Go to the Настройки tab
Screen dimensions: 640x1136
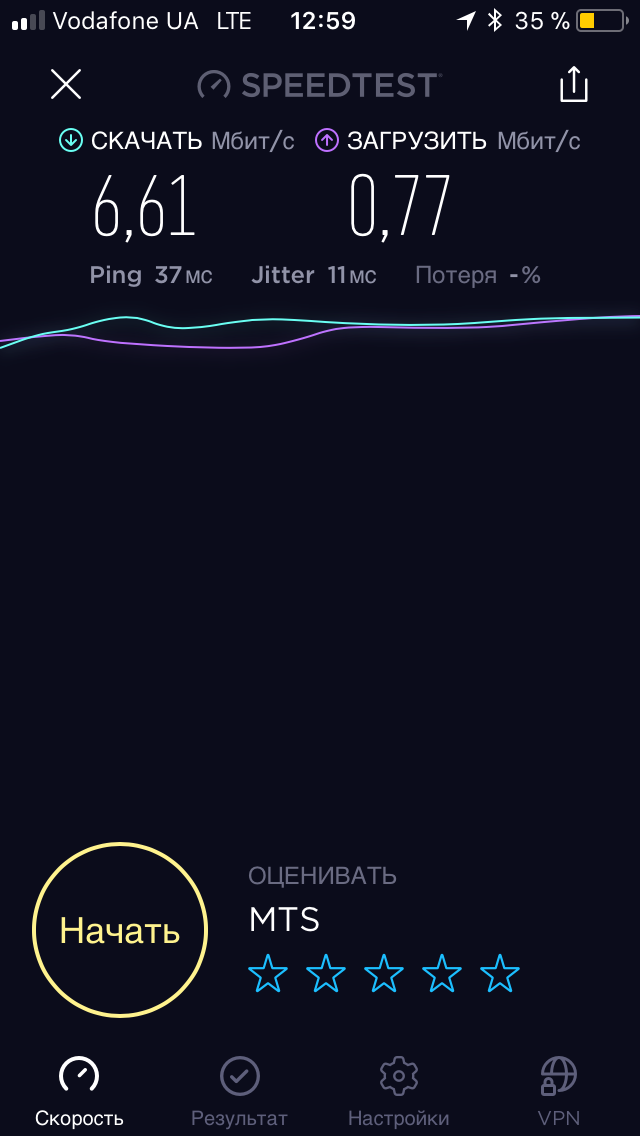tap(398, 1090)
